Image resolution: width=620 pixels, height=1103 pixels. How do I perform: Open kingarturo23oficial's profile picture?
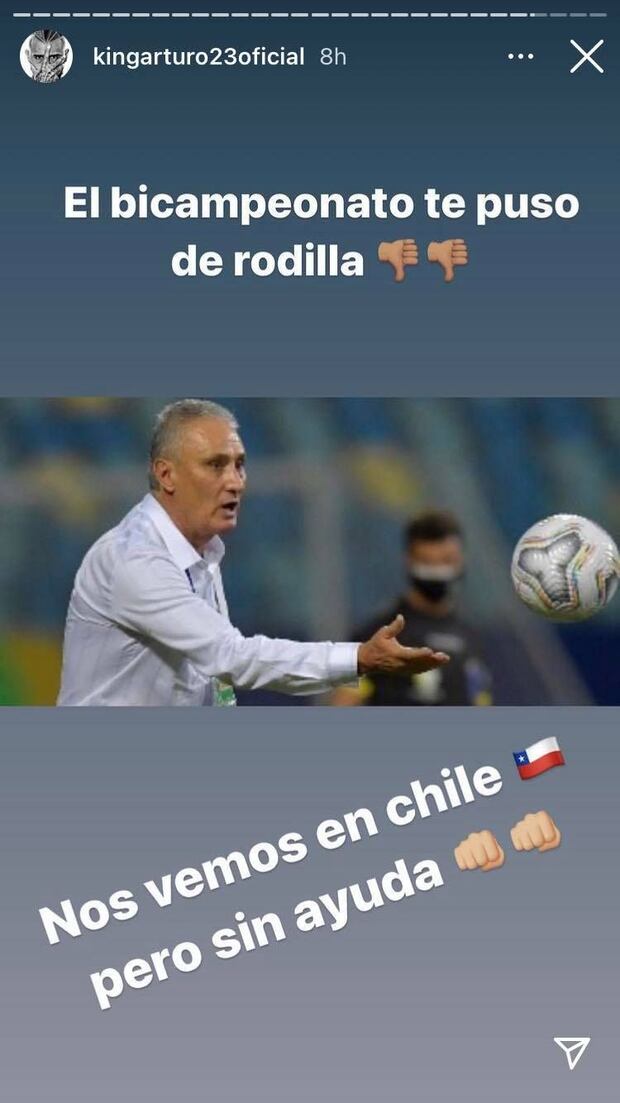coord(46,56)
